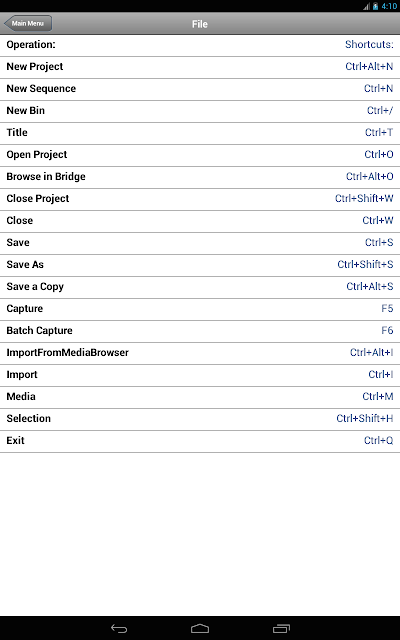Go back to the Main Menu
The image size is (400, 640).
pos(28,23)
